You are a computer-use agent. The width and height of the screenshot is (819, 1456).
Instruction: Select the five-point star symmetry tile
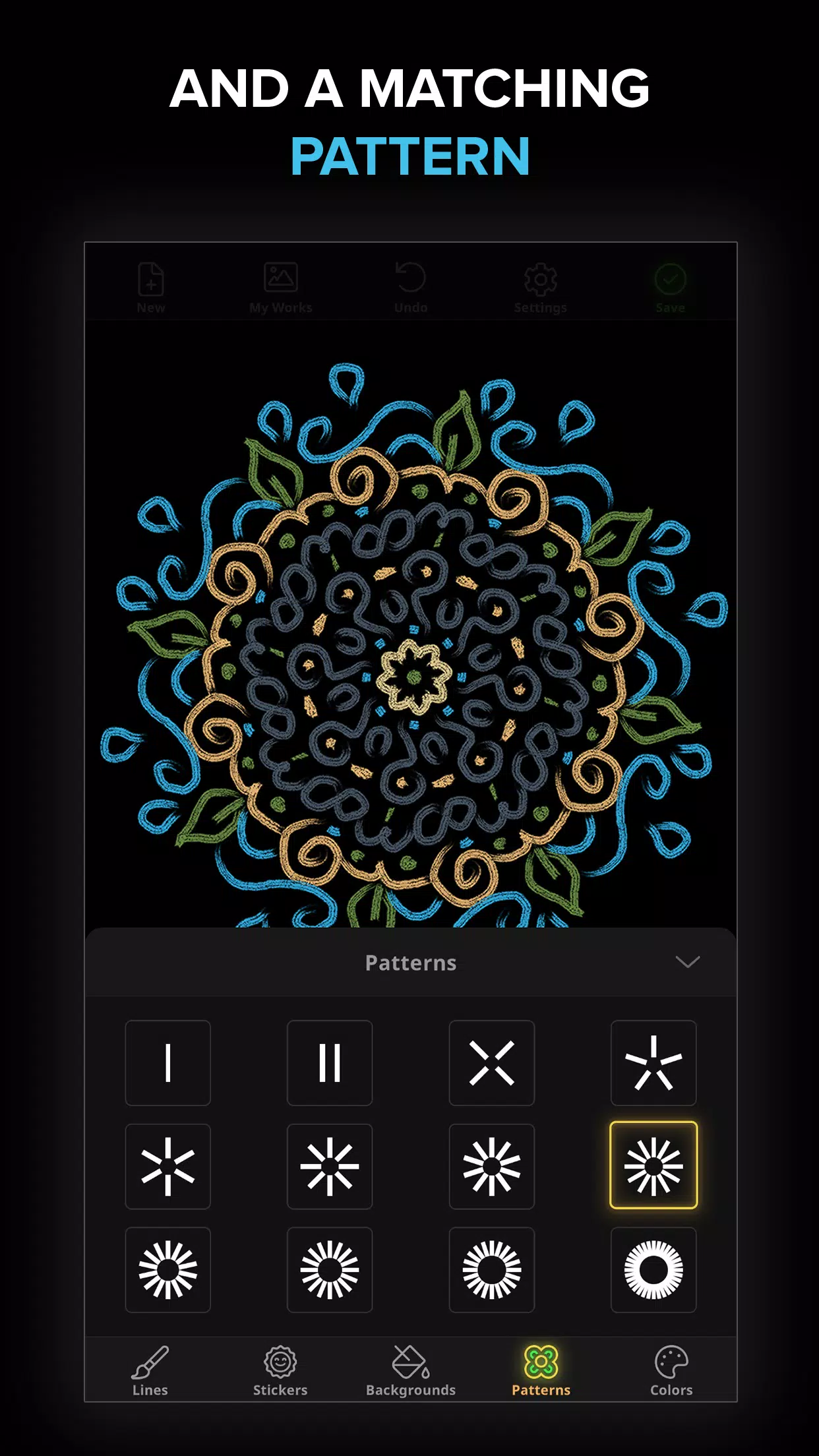[653, 1062]
